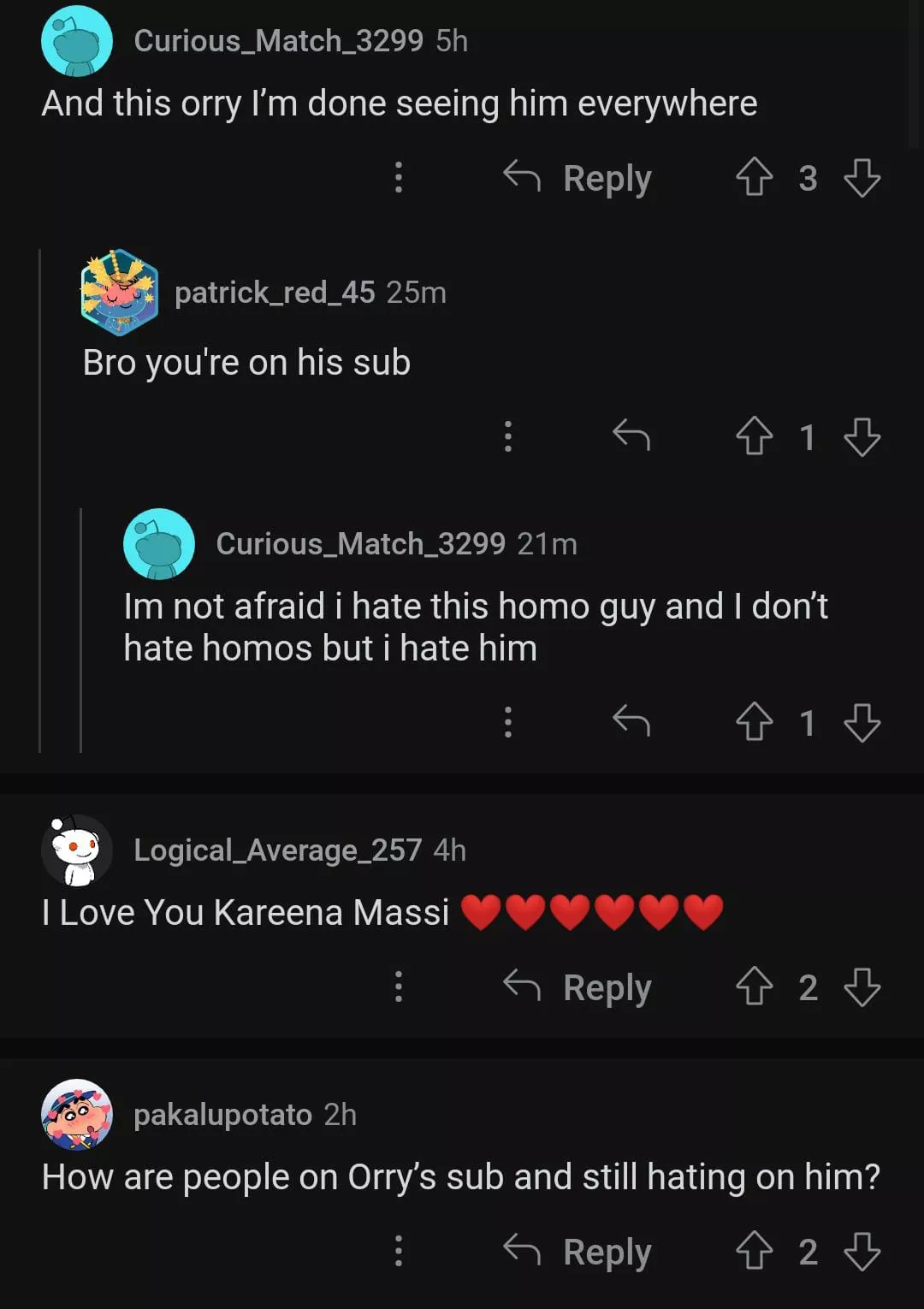This screenshot has width=924, height=1309.
Task: Reply to the 'Im not afraid' comment
Action: (631, 721)
